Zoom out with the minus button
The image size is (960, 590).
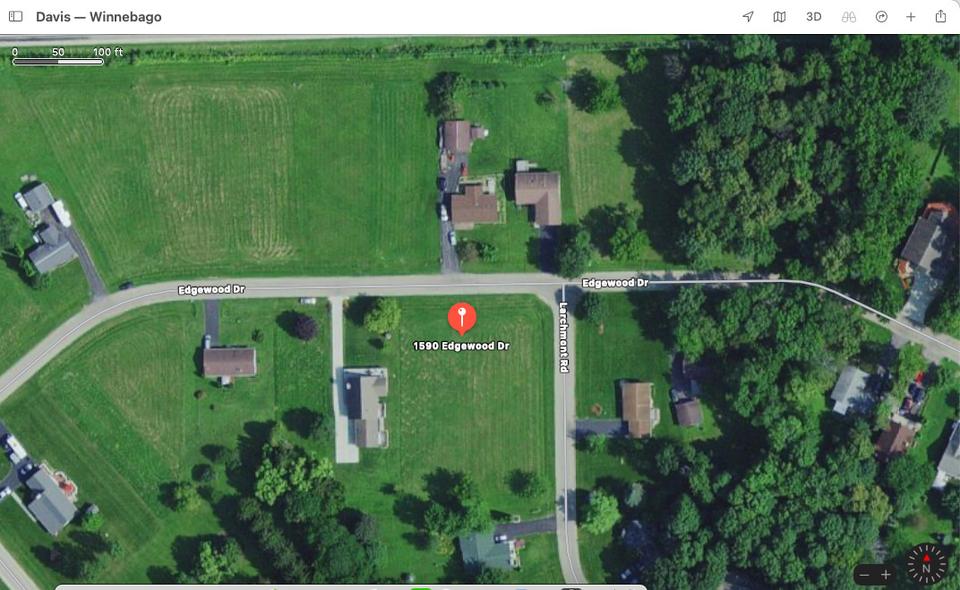[864, 575]
